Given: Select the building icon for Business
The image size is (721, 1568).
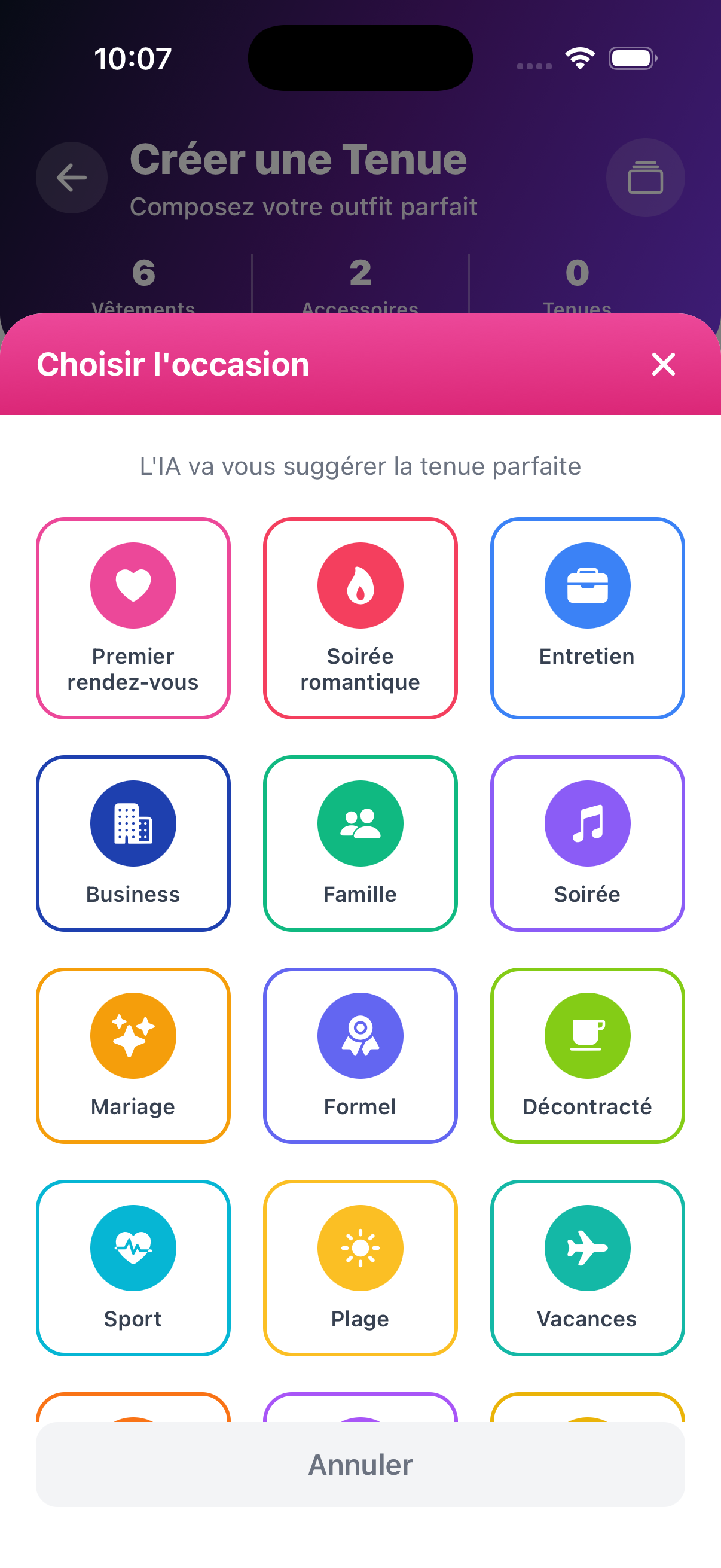Looking at the screenshot, I should coord(133,823).
